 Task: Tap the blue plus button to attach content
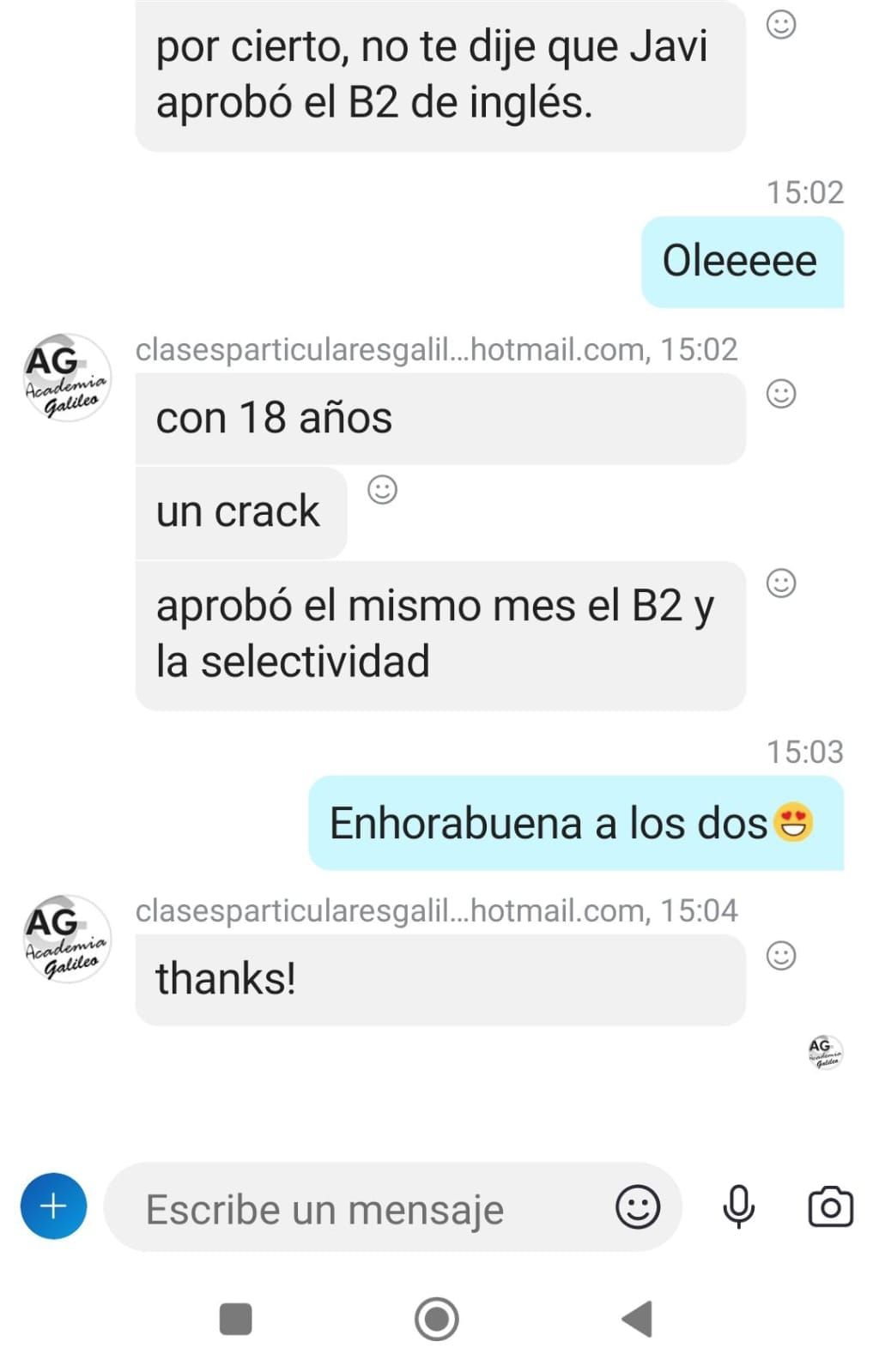(52, 1206)
